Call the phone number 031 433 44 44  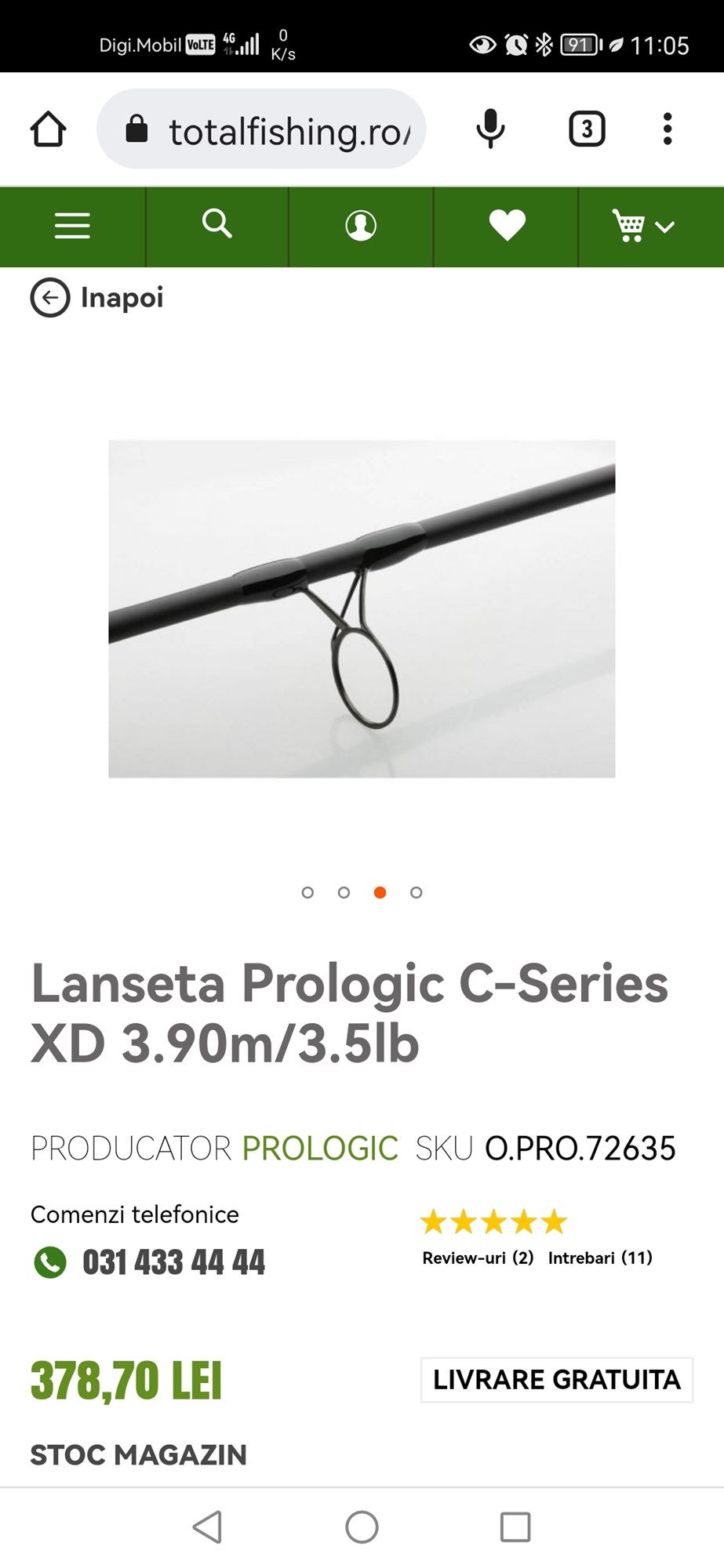173,1262
